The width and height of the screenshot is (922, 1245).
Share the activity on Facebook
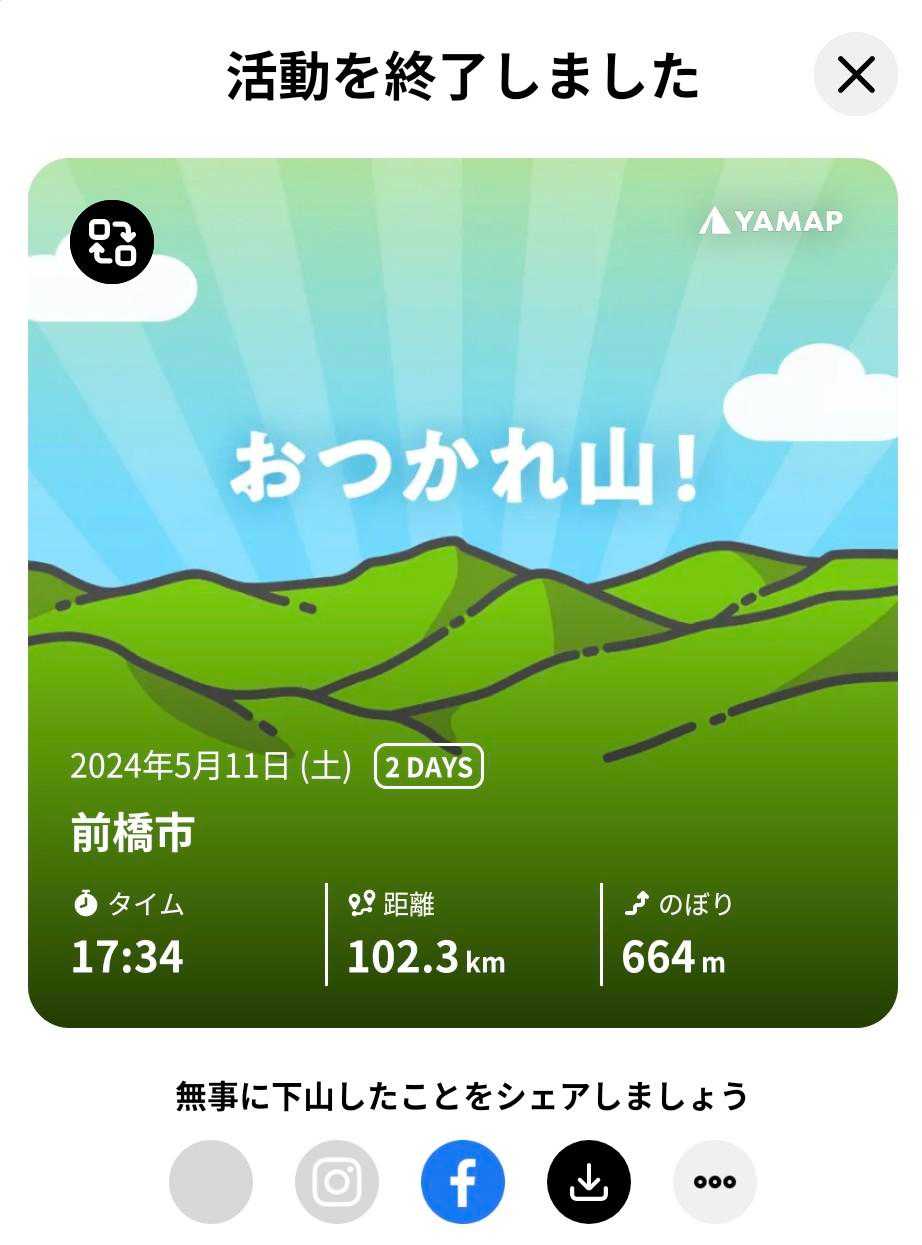tap(463, 1182)
